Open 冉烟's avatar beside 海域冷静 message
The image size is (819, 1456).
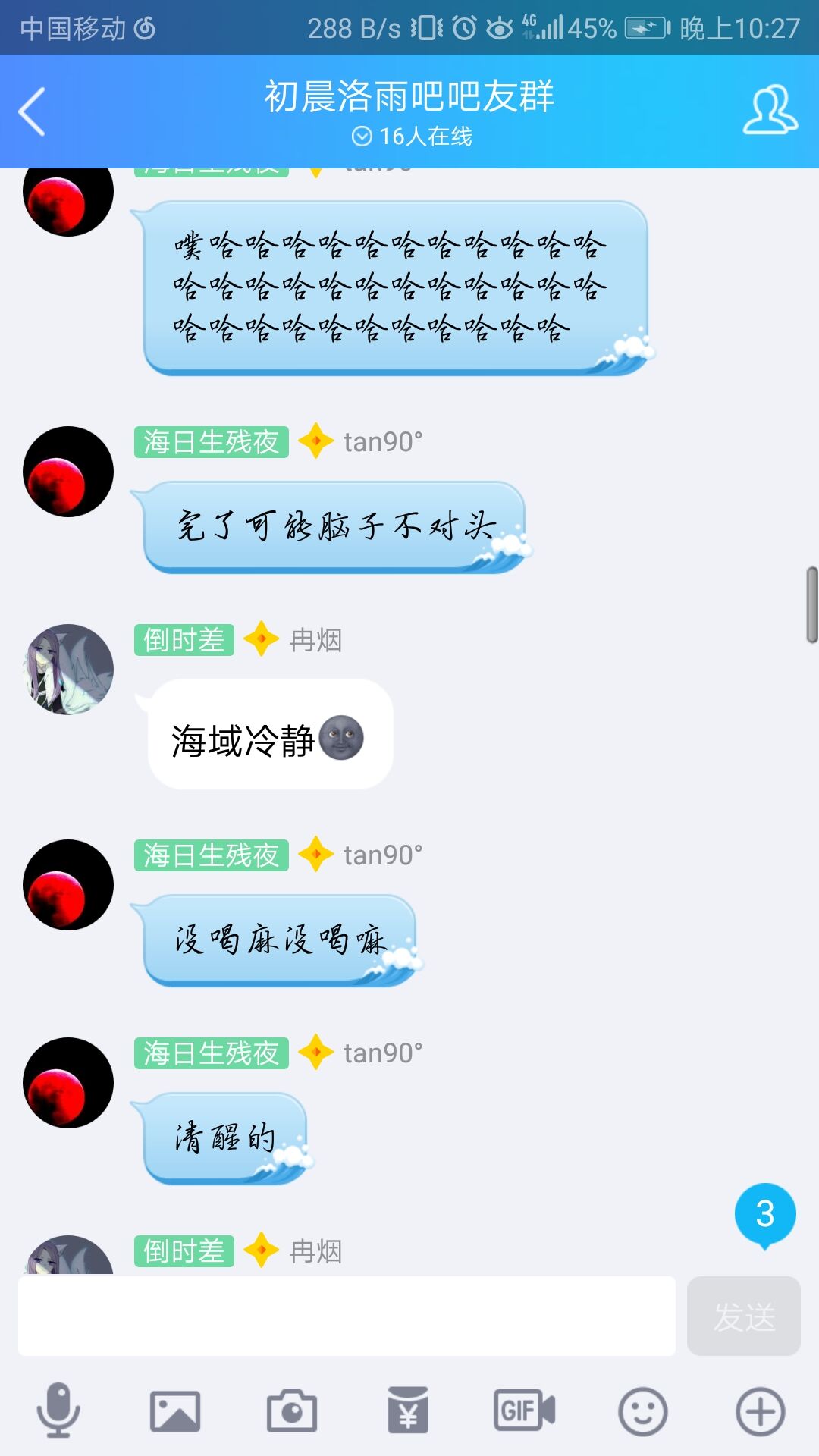click(x=68, y=670)
